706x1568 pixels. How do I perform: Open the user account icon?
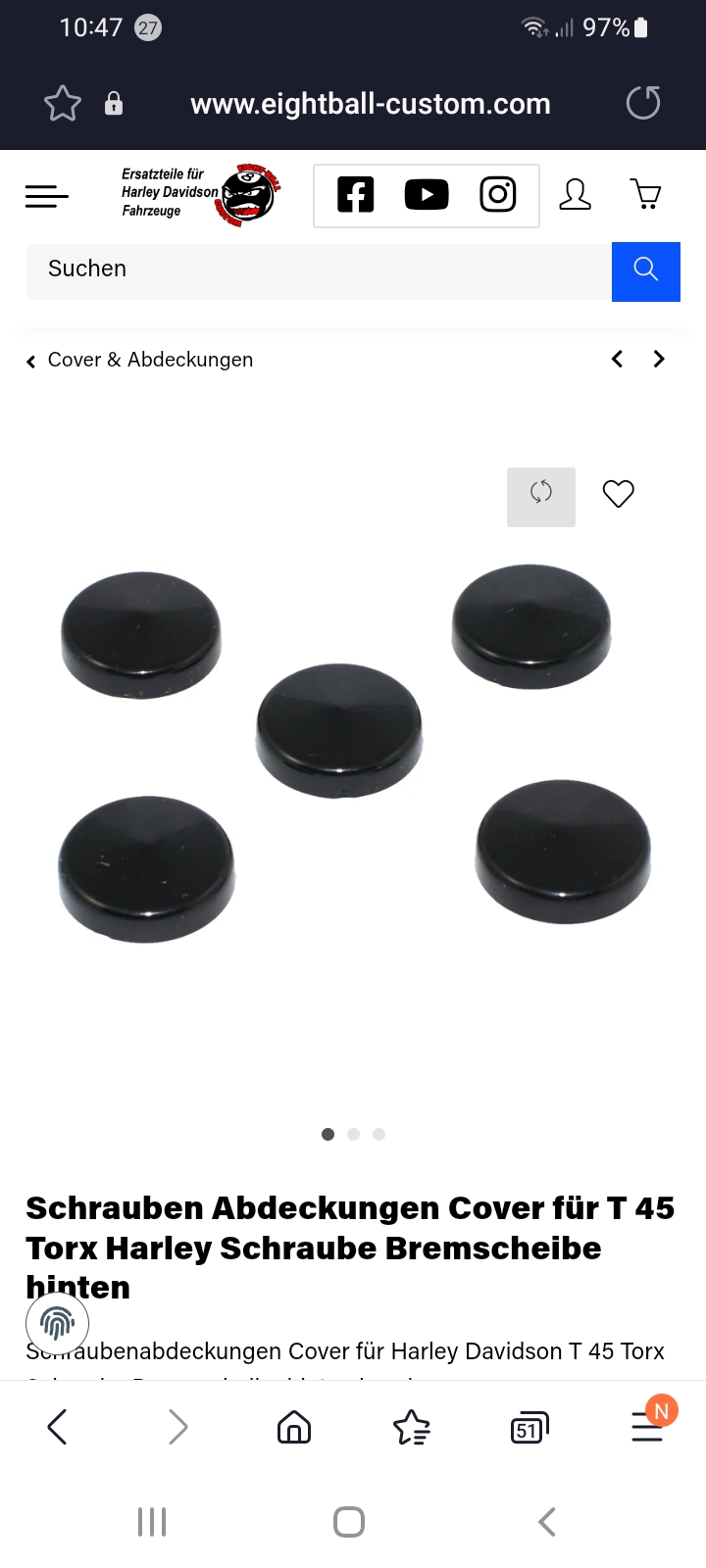click(575, 195)
